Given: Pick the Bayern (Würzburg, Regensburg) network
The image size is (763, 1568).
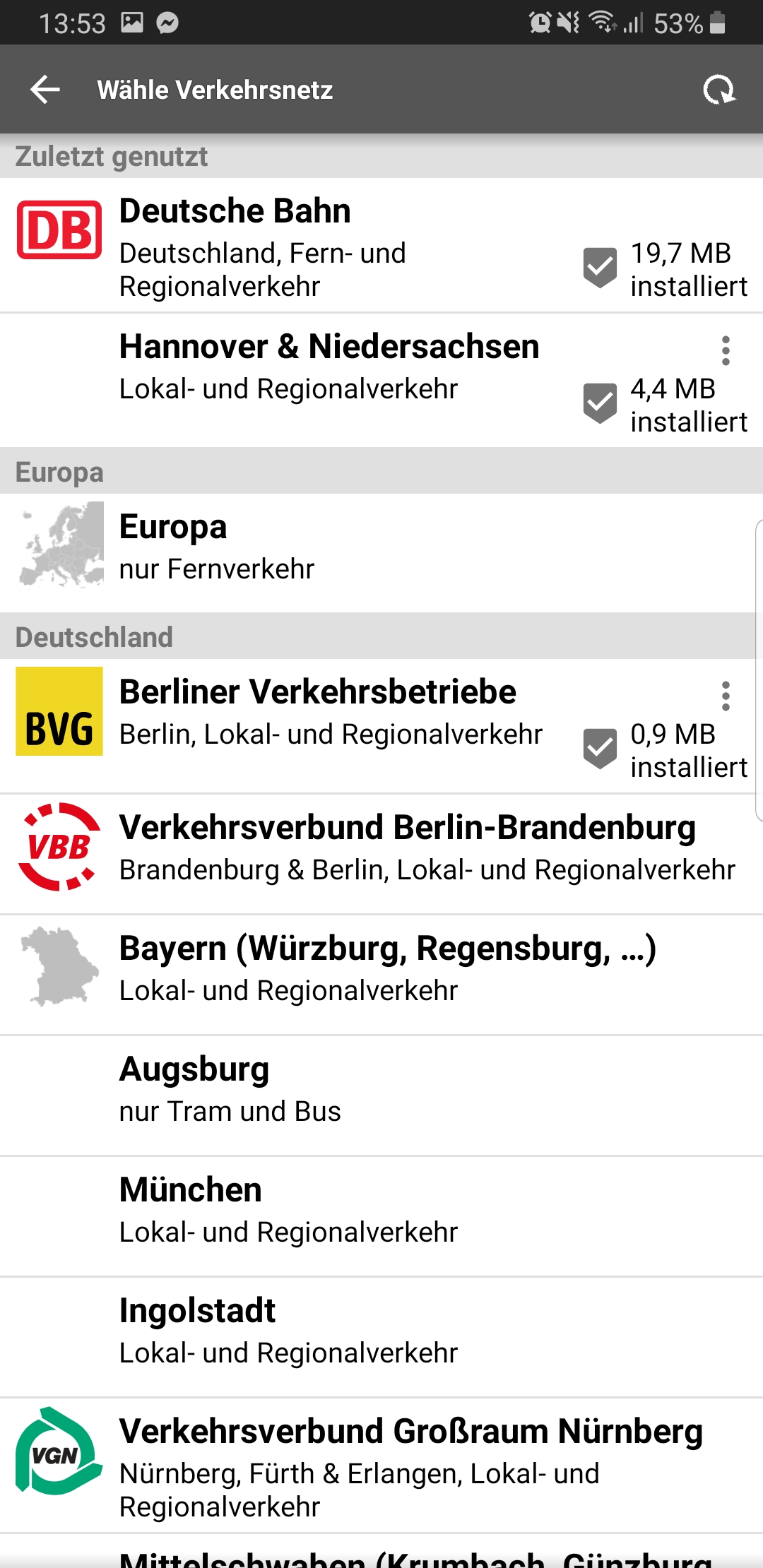Looking at the screenshot, I should [387, 968].
